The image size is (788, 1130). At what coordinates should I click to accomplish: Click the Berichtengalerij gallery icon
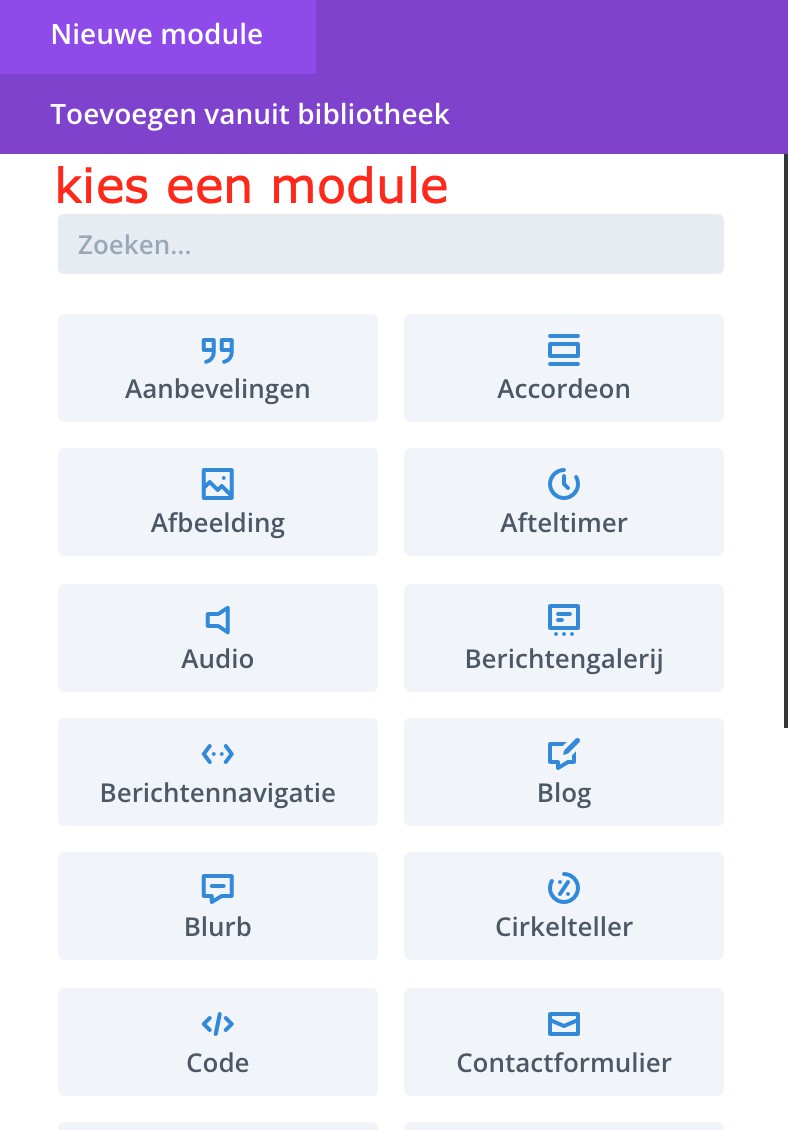click(564, 619)
